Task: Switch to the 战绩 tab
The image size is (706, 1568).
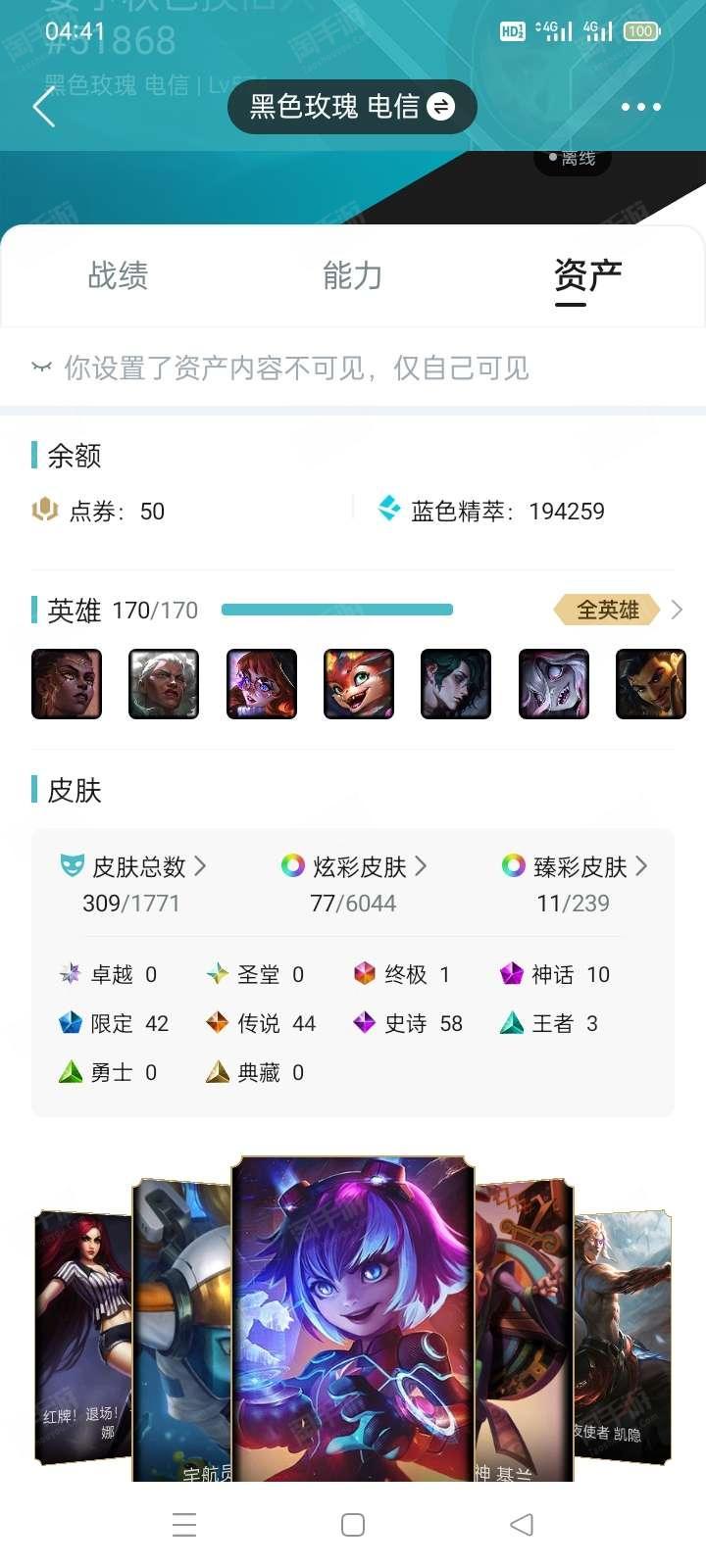Action: point(118,276)
